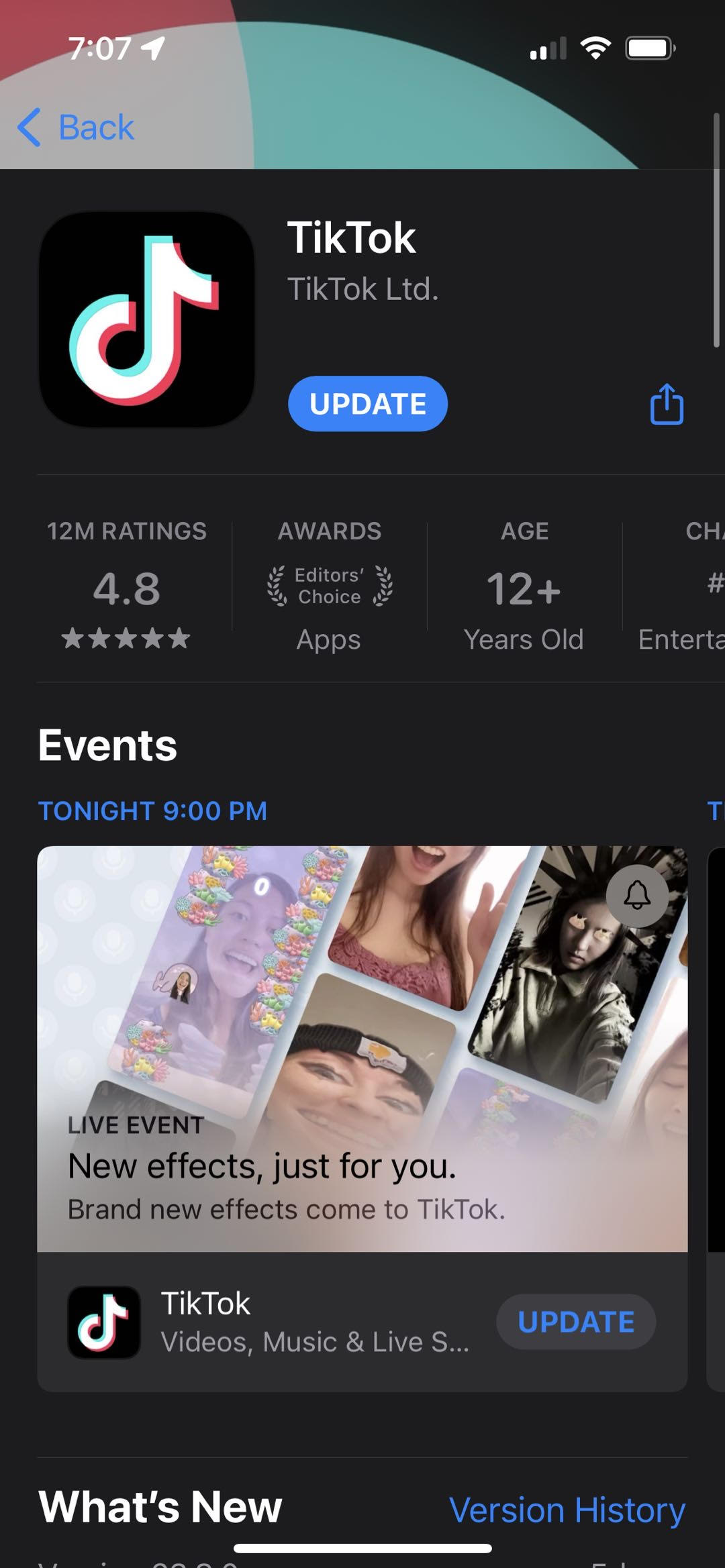Turn on the event notification bell
Screen dimensions: 725x1568
[637, 896]
